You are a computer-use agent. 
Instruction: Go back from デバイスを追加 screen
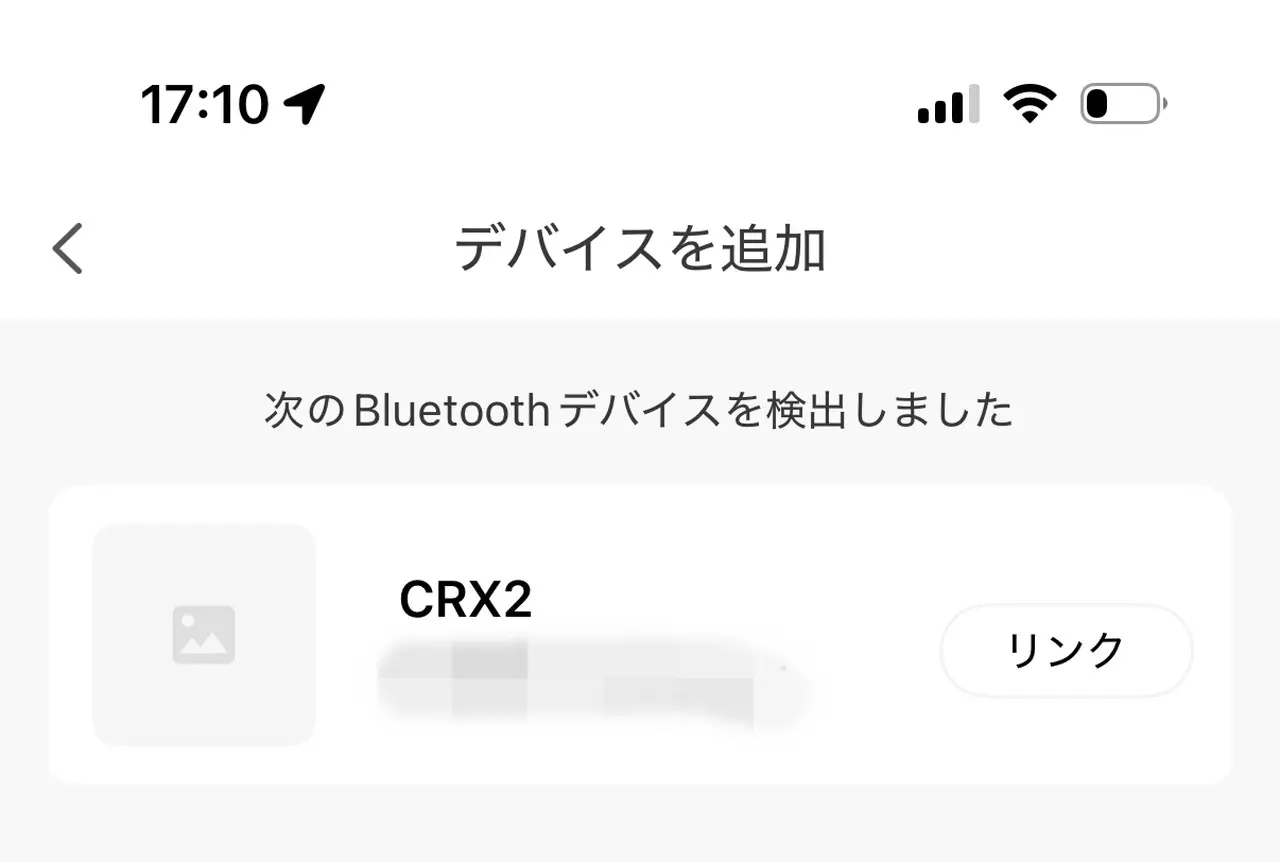click(68, 248)
